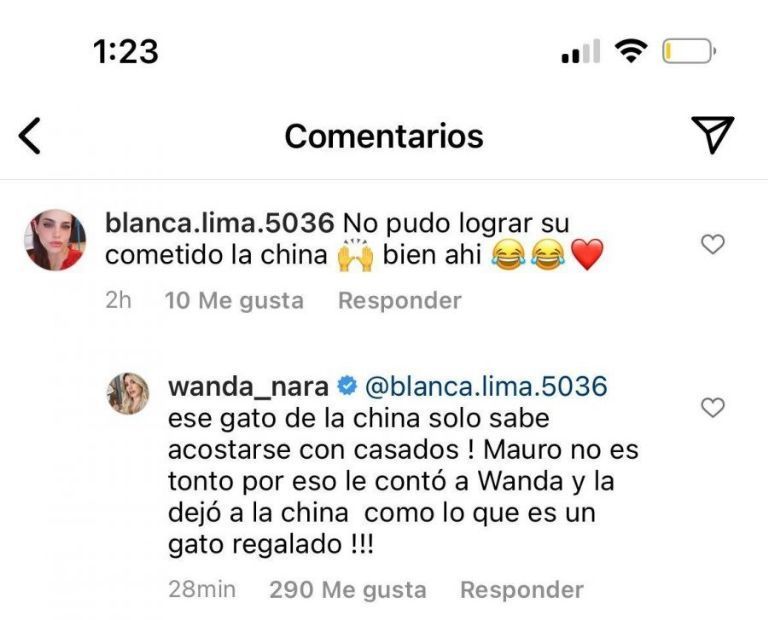768x620 pixels.
Task: Tap Responder under wanda_nara's reply
Action: pyautogui.click(x=522, y=590)
